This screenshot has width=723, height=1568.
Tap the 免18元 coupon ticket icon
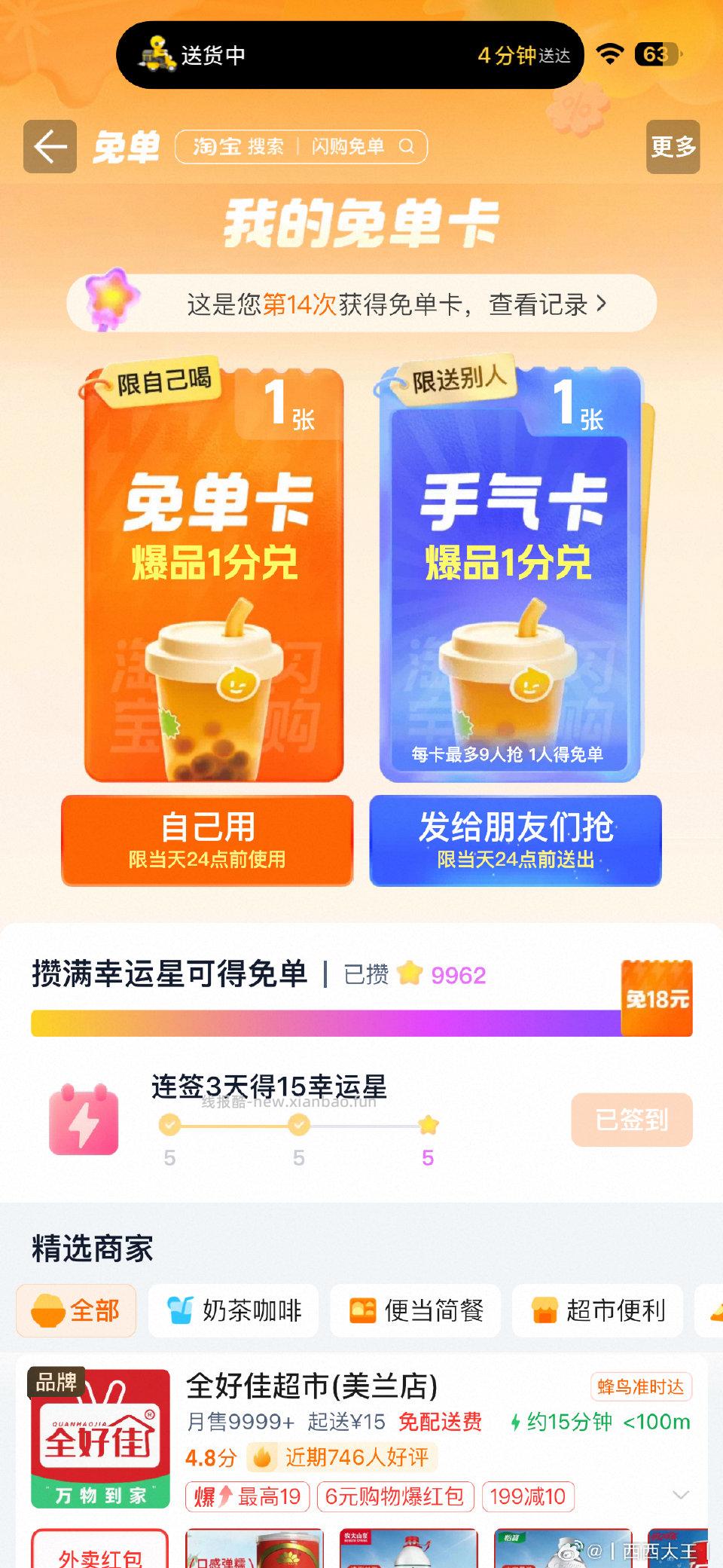click(x=657, y=997)
